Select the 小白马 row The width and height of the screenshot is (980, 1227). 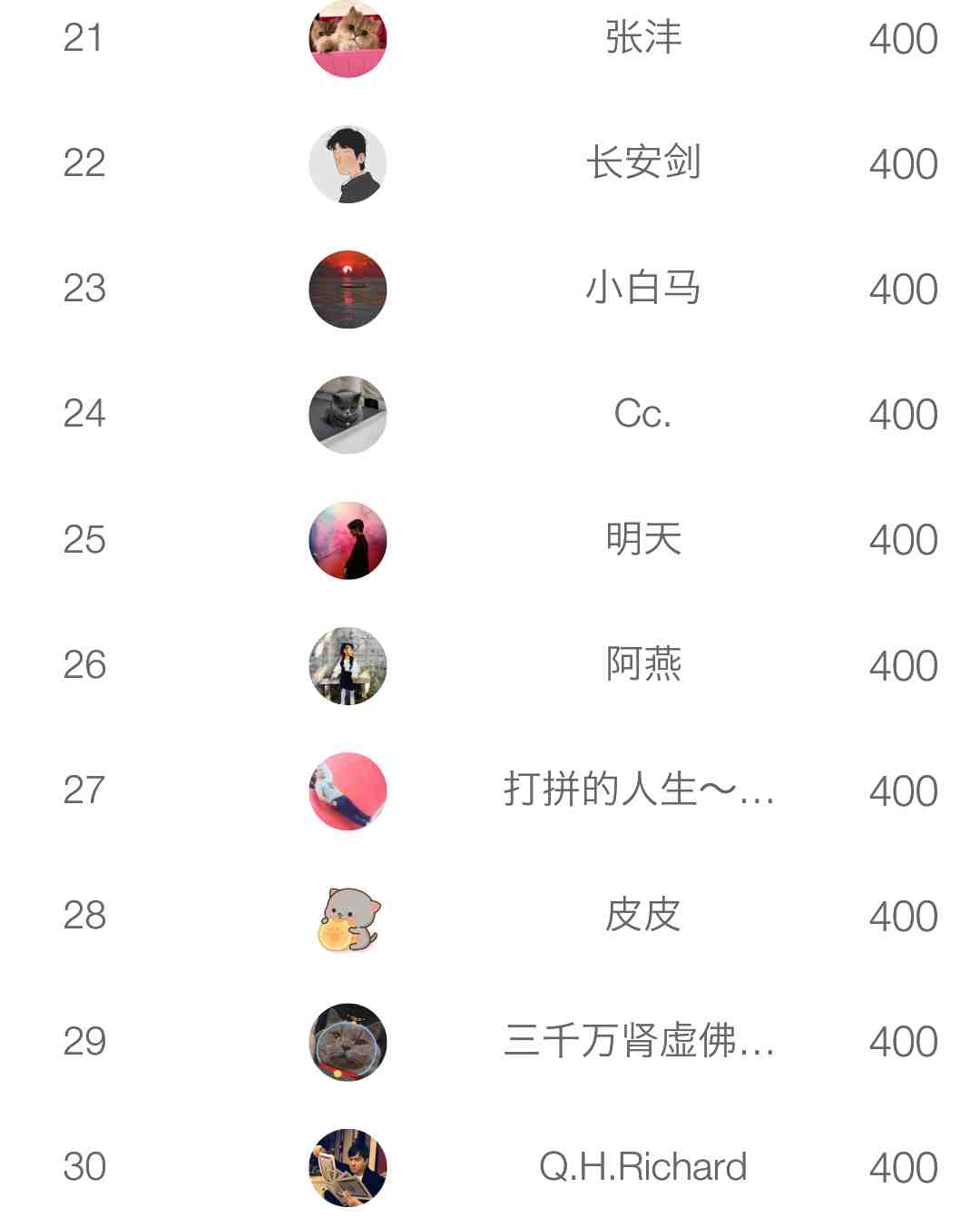(642, 289)
